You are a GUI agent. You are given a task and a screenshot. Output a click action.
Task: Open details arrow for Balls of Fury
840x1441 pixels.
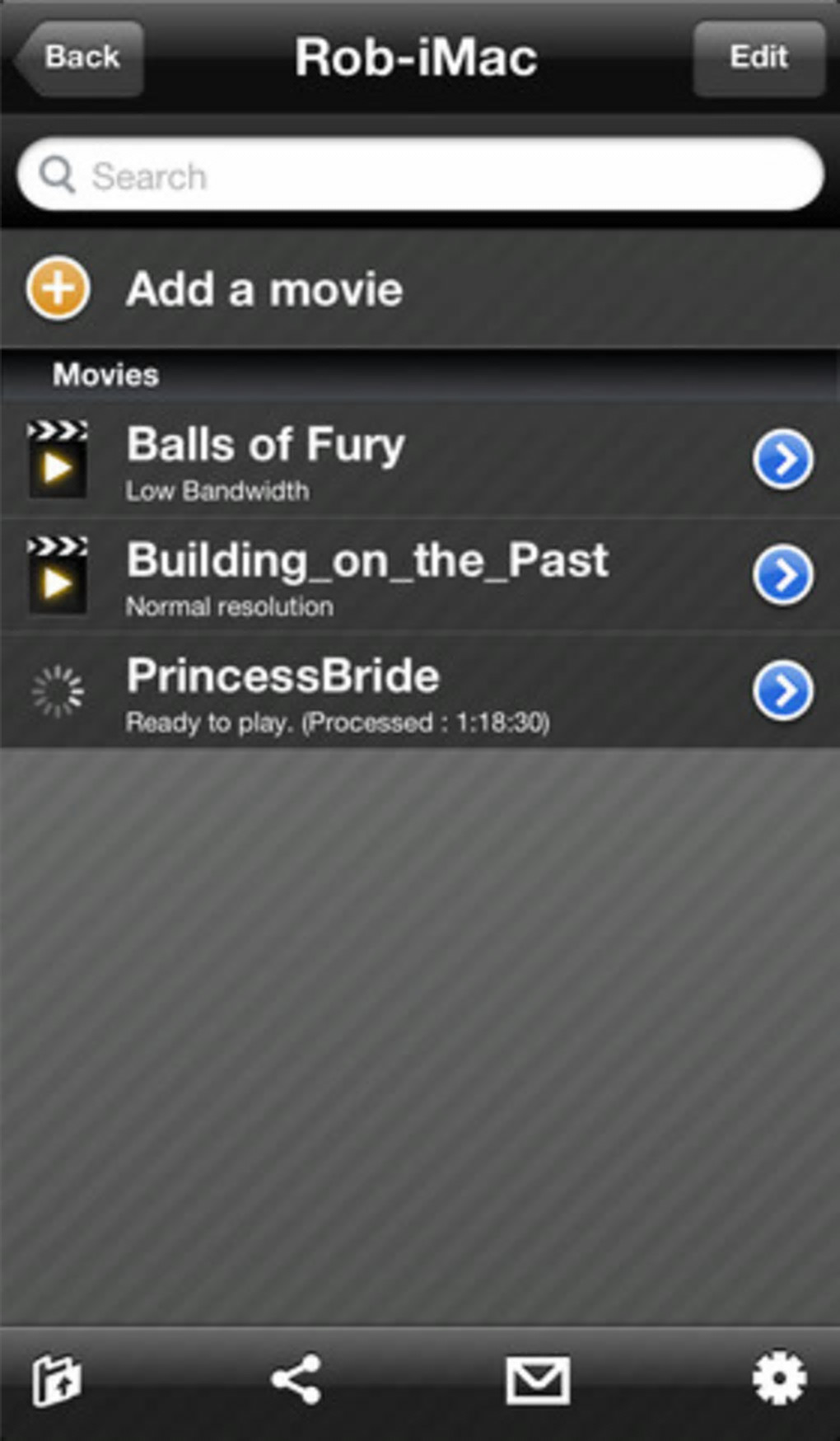(x=782, y=460)
